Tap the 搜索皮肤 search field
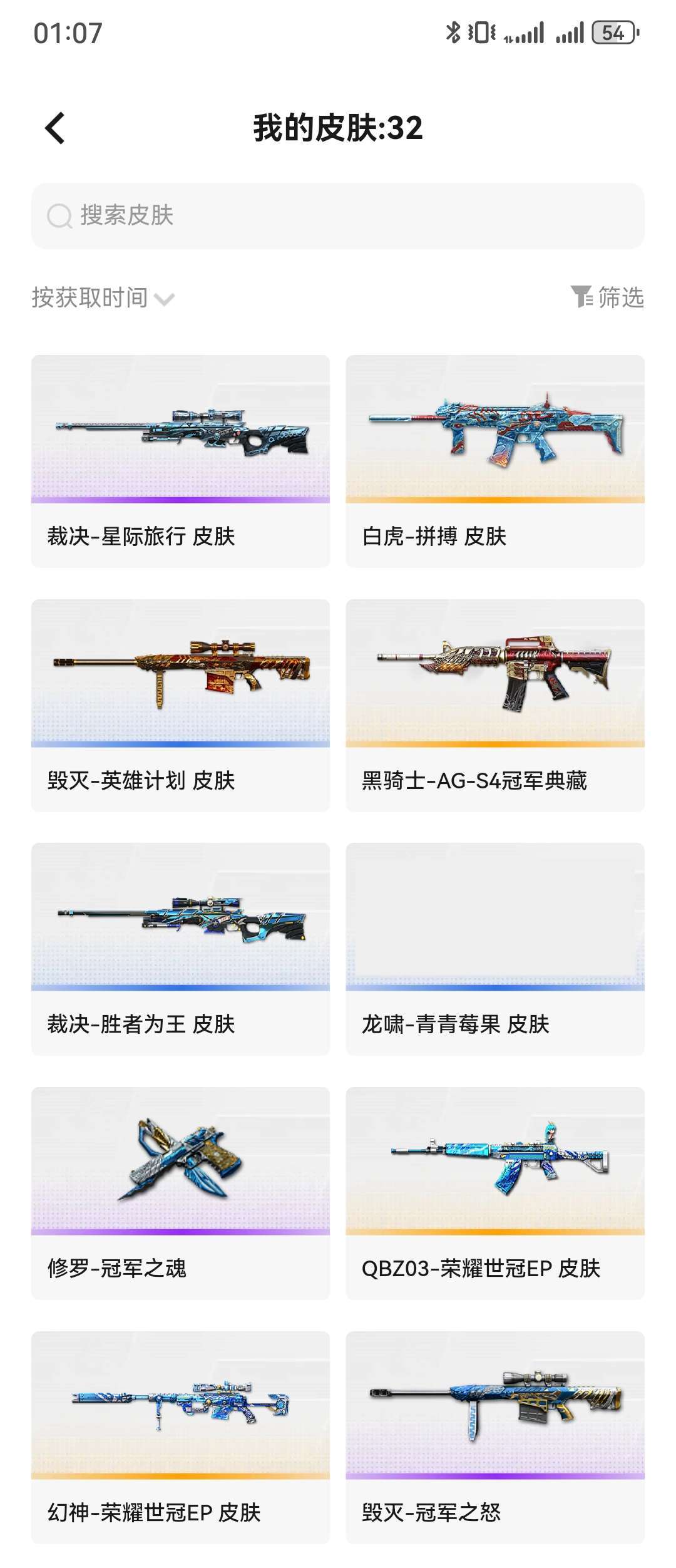676x1568 pixels. [x=338, y=216]
